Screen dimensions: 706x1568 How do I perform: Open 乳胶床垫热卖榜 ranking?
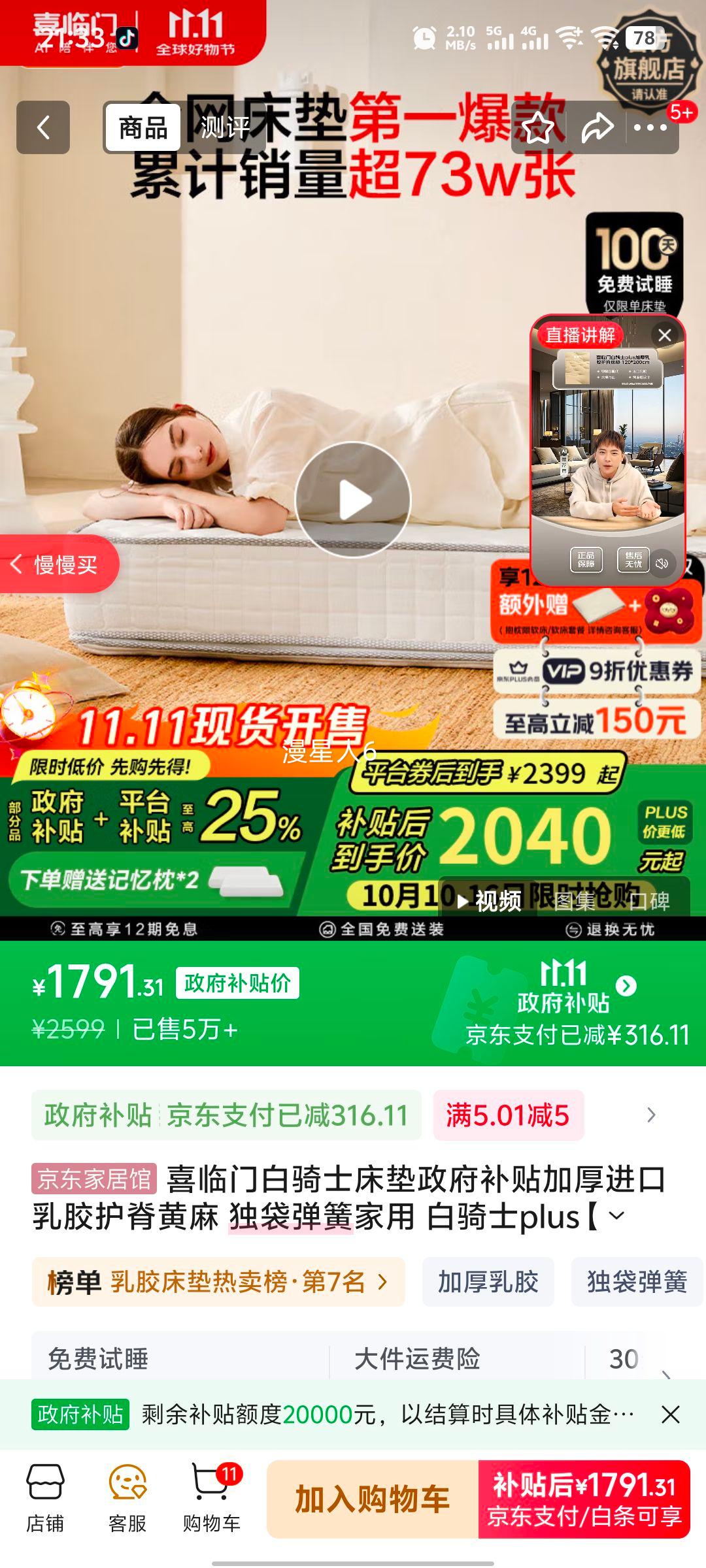[x=218, y=1282]
